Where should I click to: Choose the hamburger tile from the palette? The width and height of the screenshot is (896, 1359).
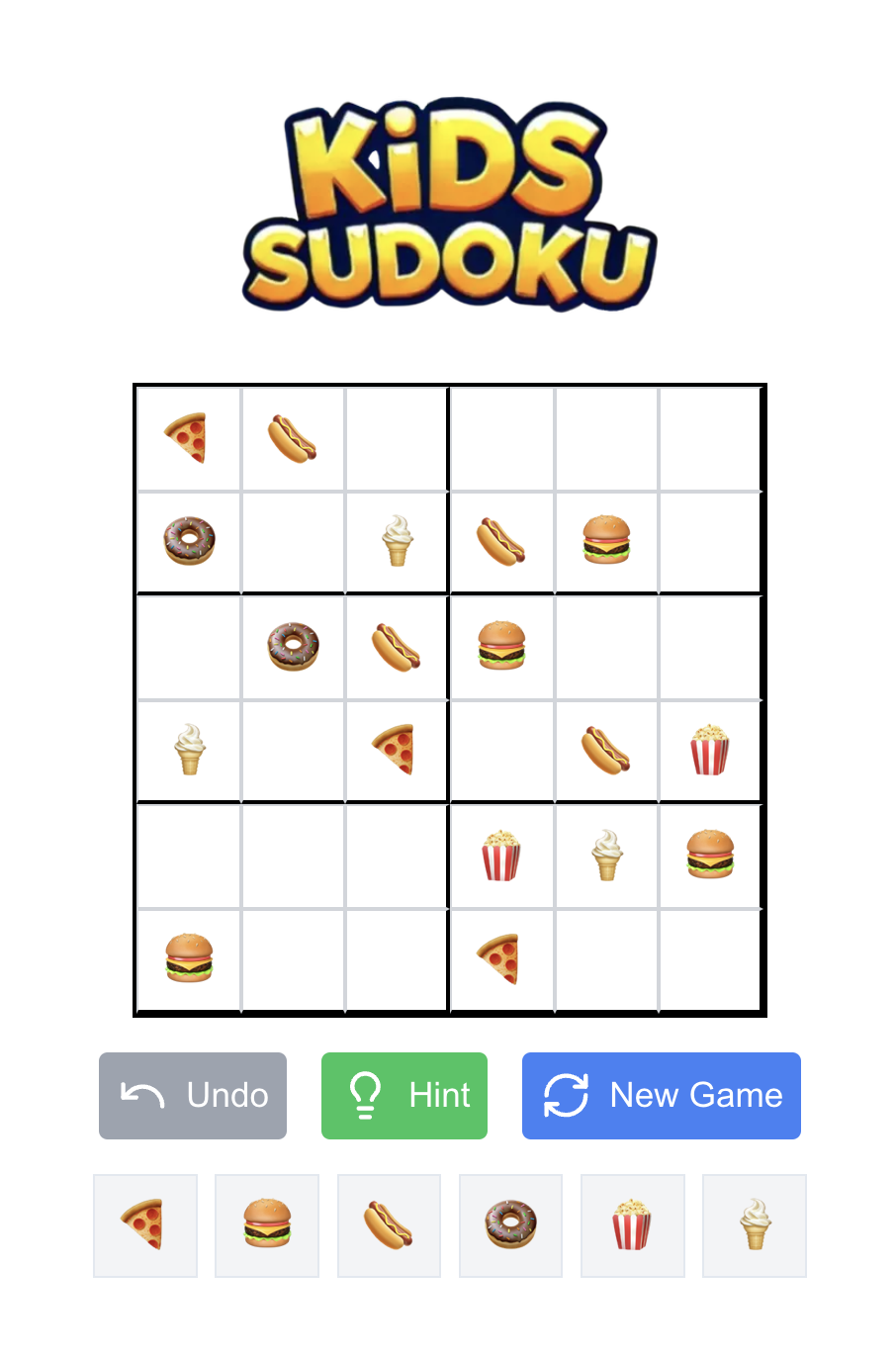[x=267, y=1225]
